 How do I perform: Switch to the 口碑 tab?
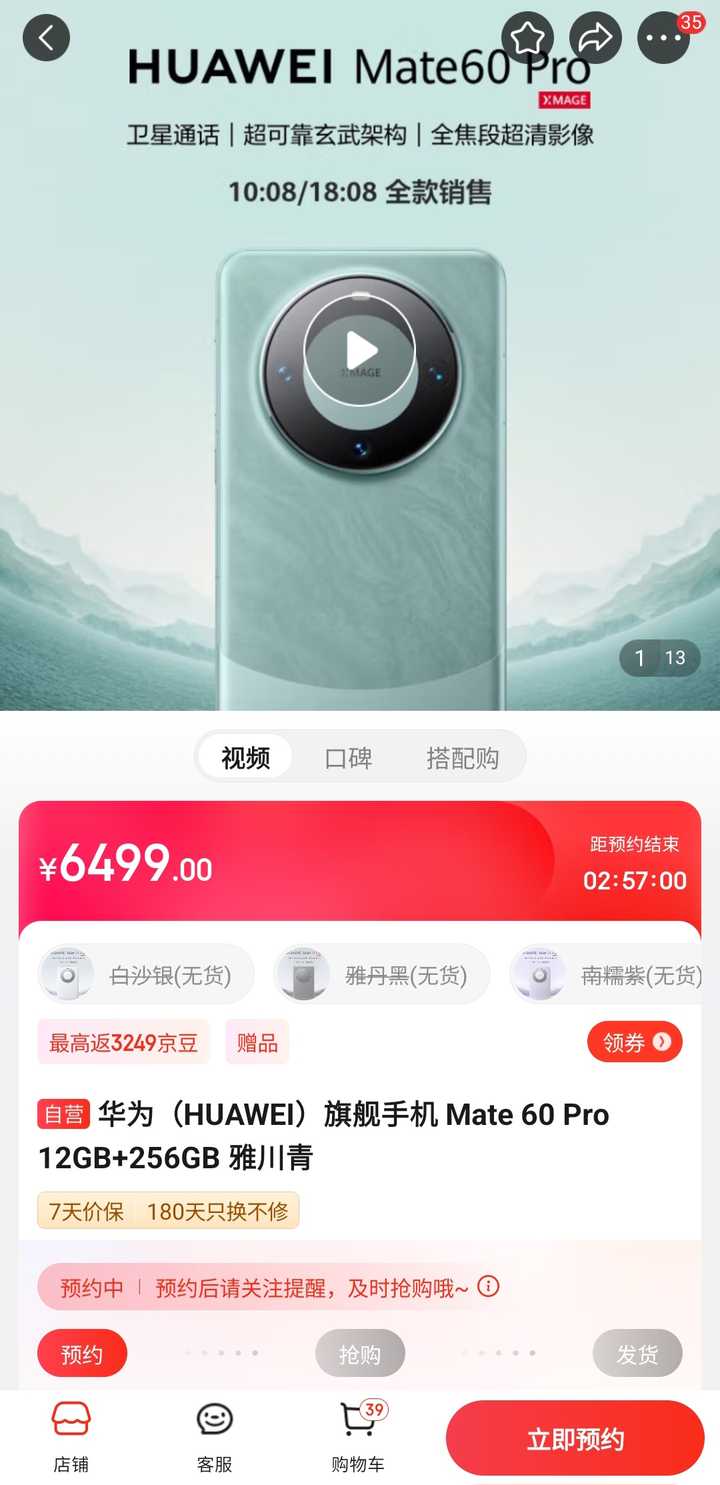pos(348,758)
